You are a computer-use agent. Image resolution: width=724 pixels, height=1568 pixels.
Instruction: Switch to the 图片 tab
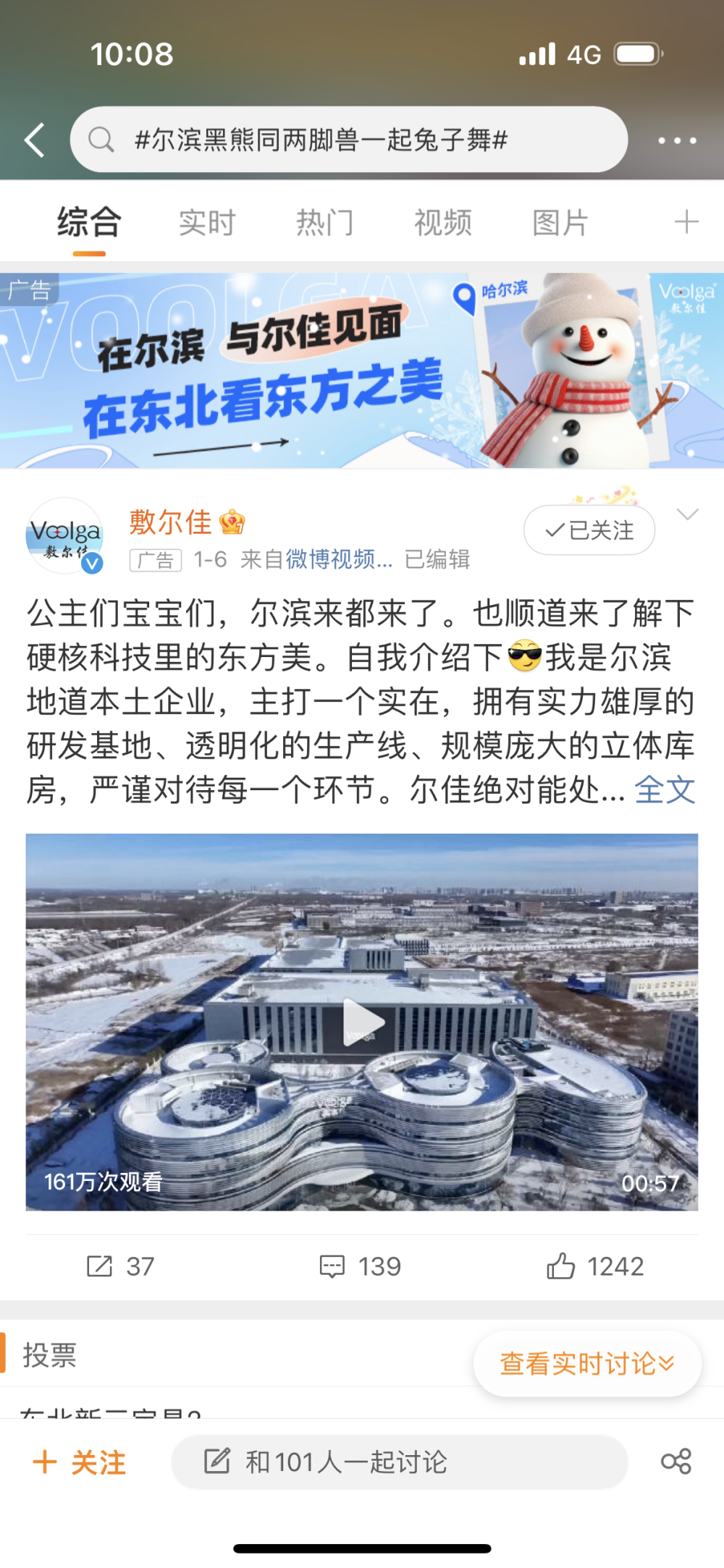pyautogui.click(x=560, y=223)
